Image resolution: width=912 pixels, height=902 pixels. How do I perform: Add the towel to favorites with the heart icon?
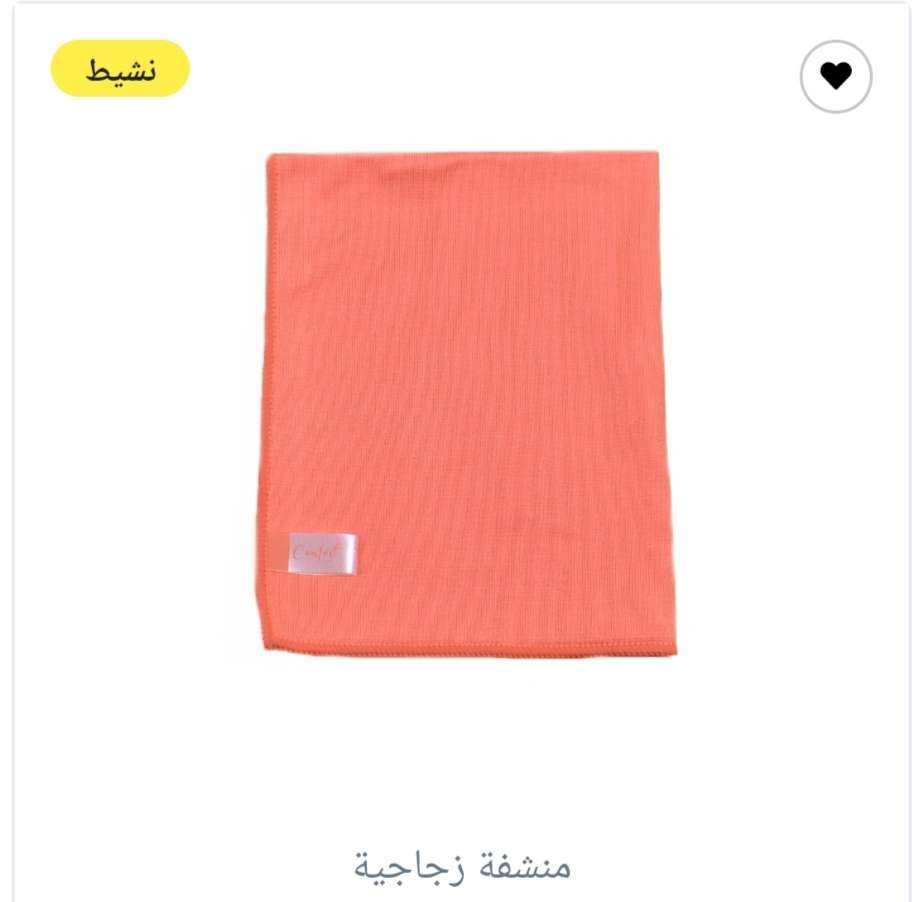pyautogui.click(x=836, y=76)
